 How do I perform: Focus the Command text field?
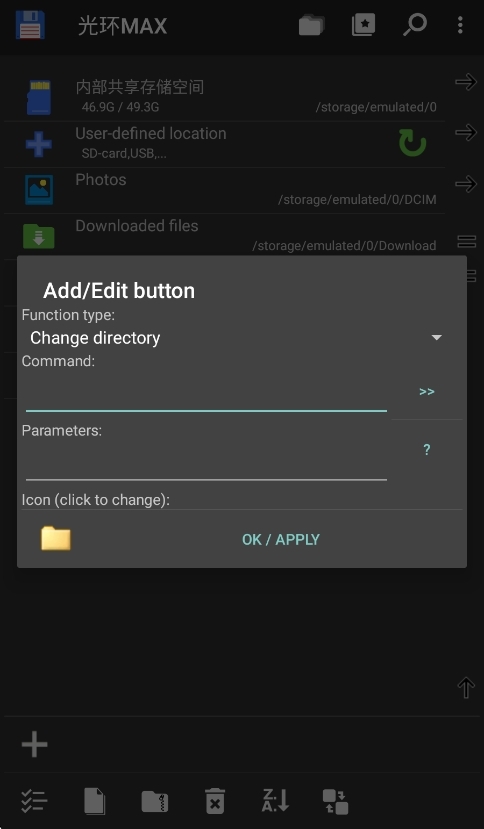206,392
